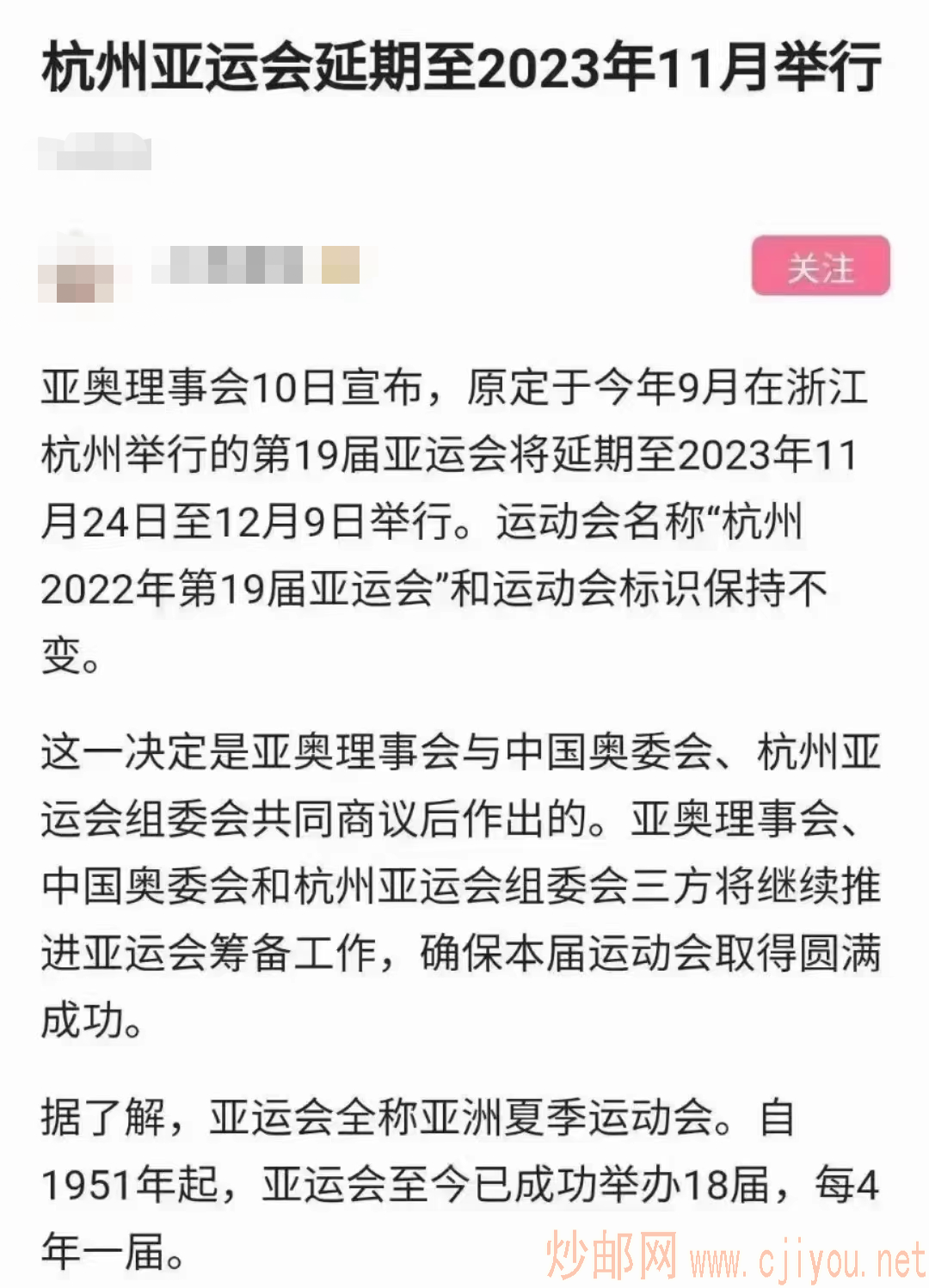929x1288 pixels.
Task: Click the blurred subtitle area under the headline
Action: 99,150
